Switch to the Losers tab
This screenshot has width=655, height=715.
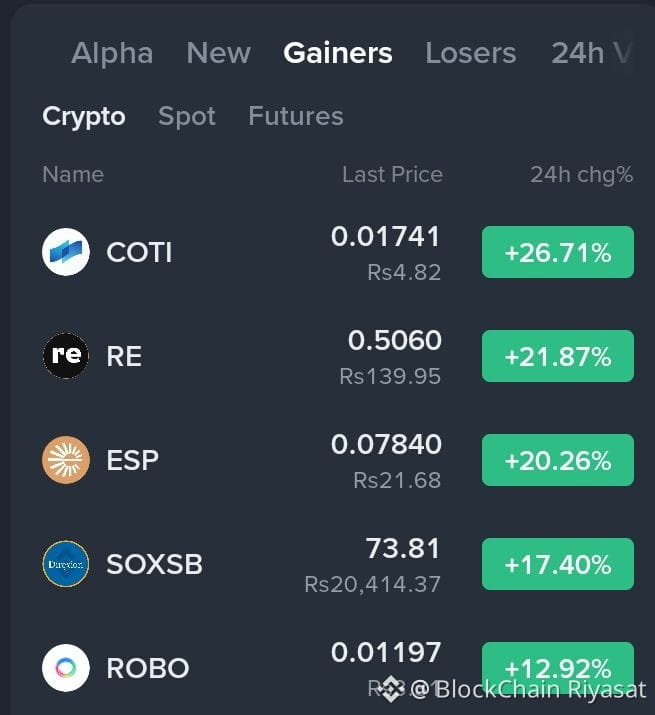point(471,53)
